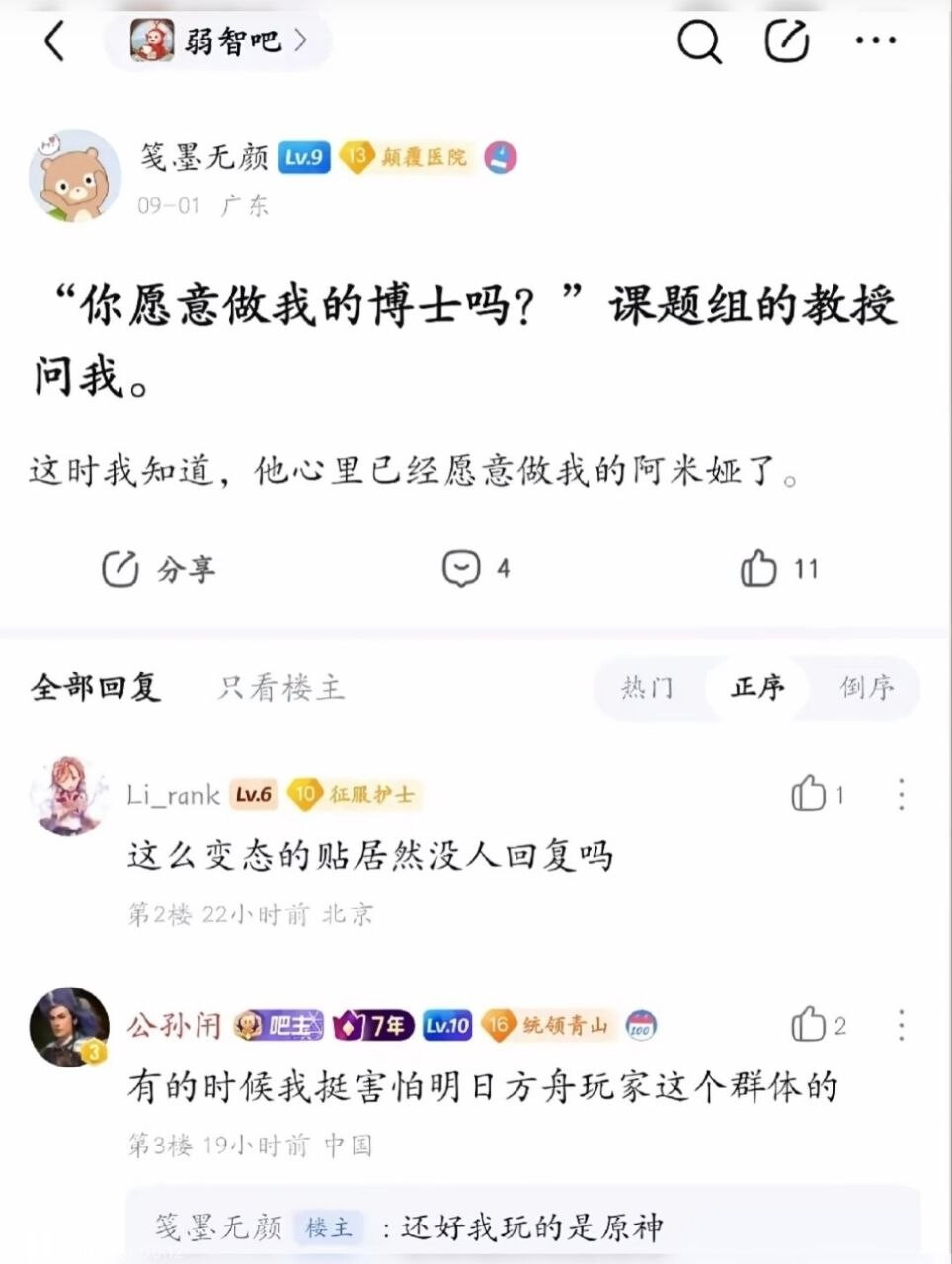The height and width of the screenshot is (1264, 952).
Task: Open more options on 公孙闰's reply
Action: 901,1025
